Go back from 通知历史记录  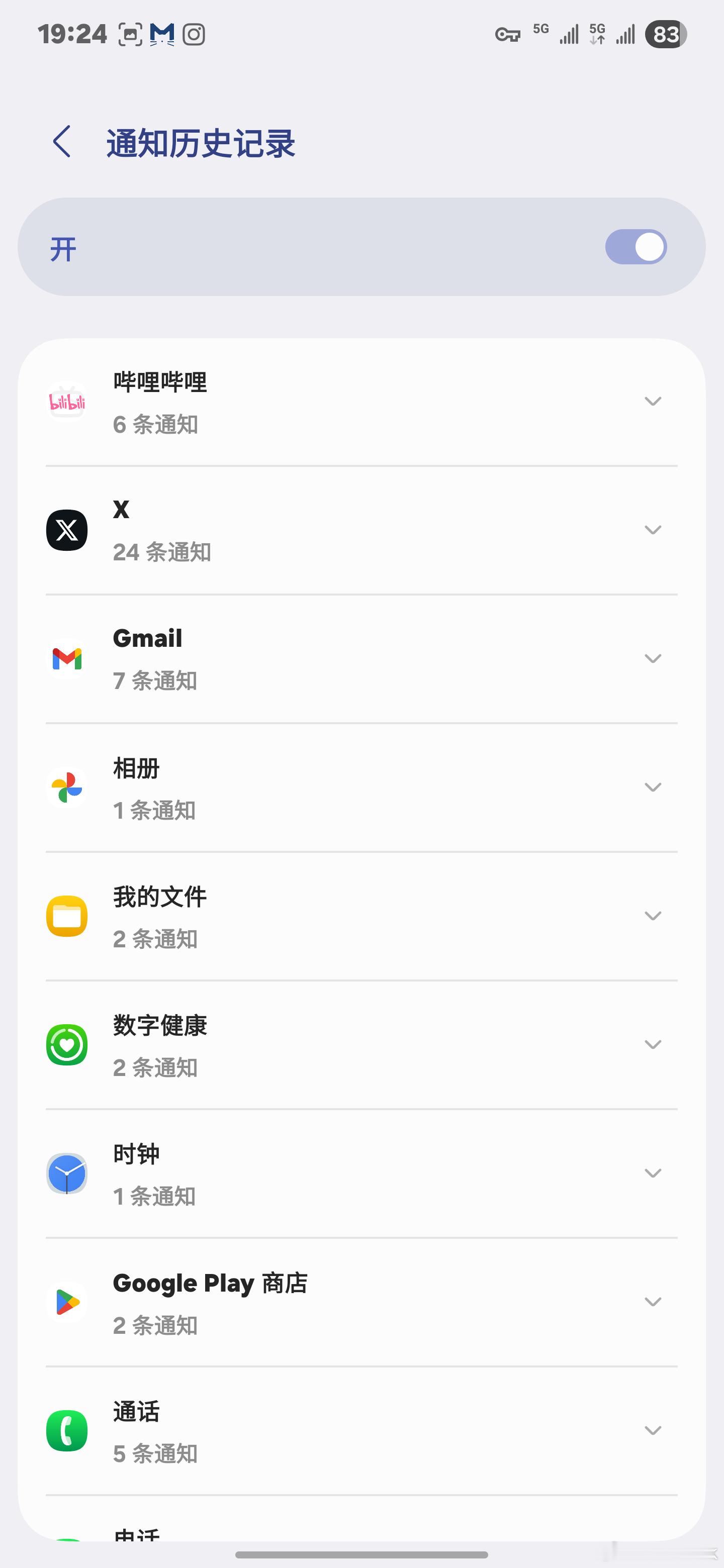coord(61,142)
